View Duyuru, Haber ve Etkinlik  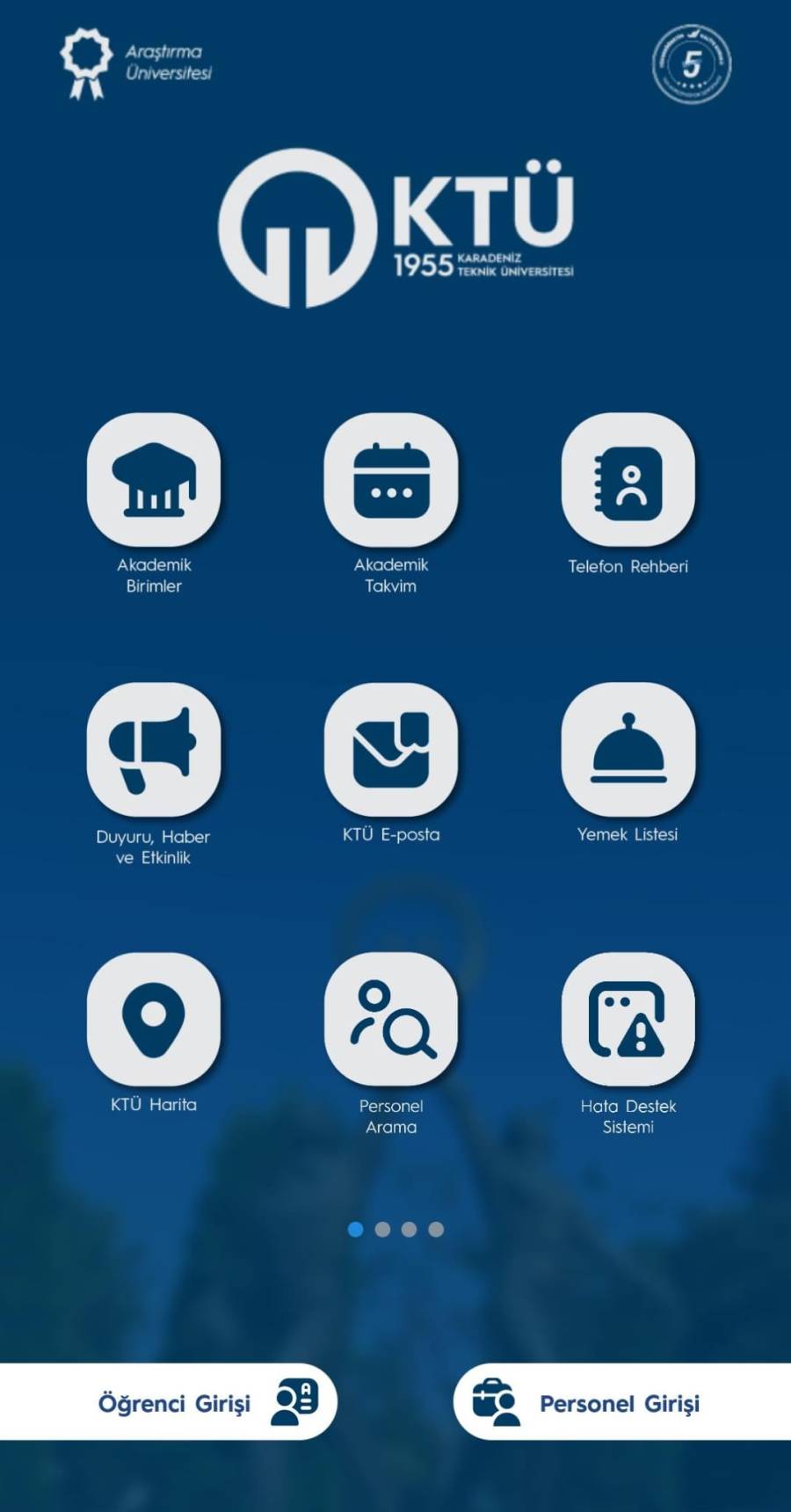pyautogui.click(x=154, y=750)
